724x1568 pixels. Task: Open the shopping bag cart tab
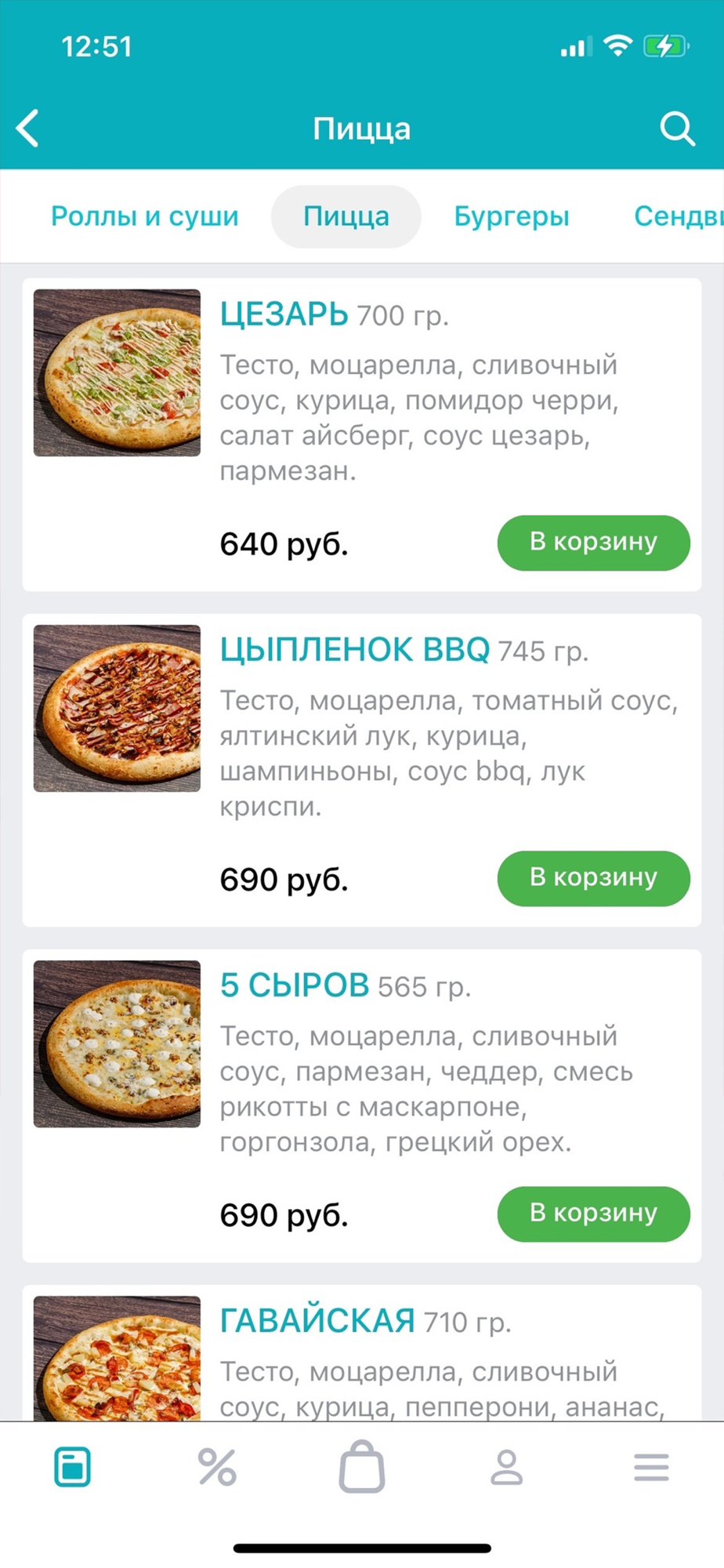[x=362, y=1466]
